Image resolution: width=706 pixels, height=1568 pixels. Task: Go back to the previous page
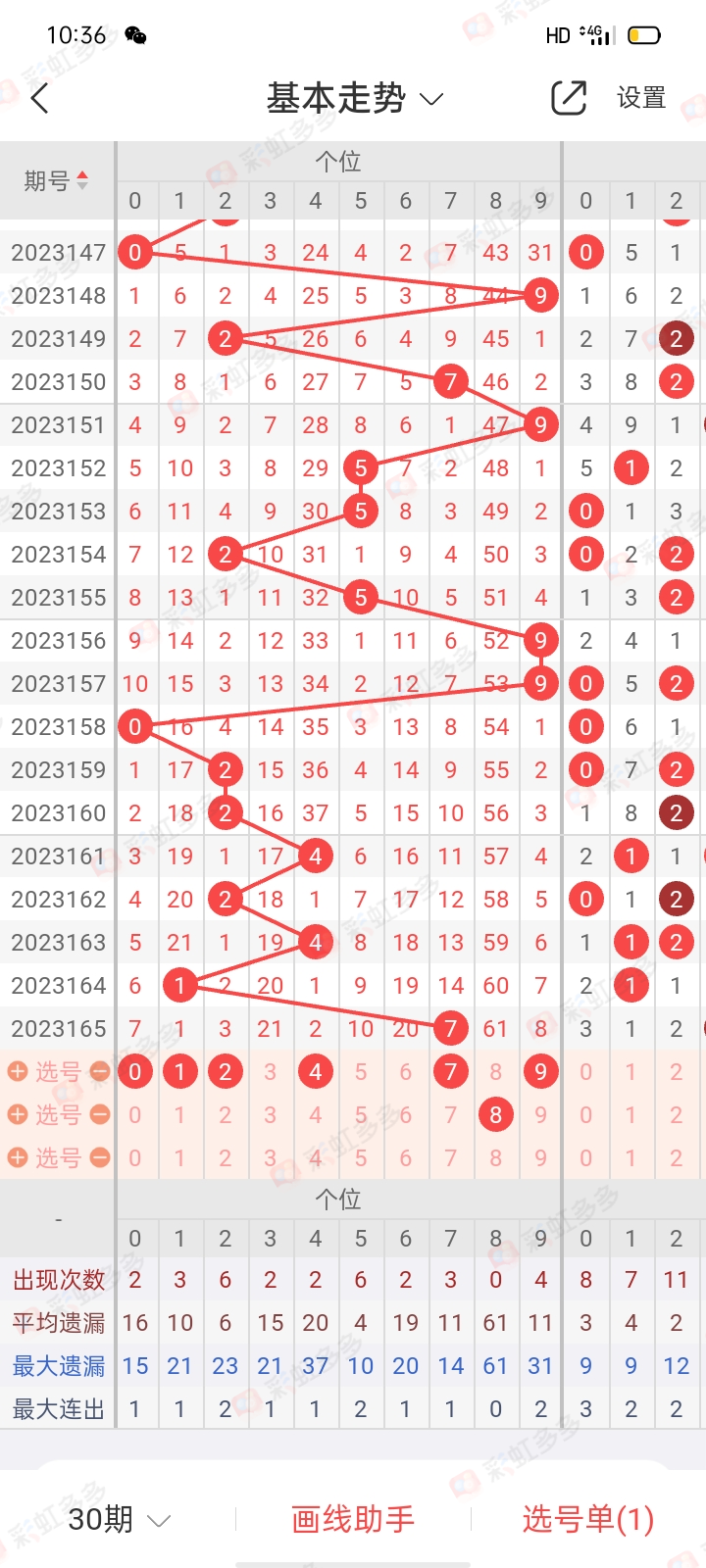40,98
